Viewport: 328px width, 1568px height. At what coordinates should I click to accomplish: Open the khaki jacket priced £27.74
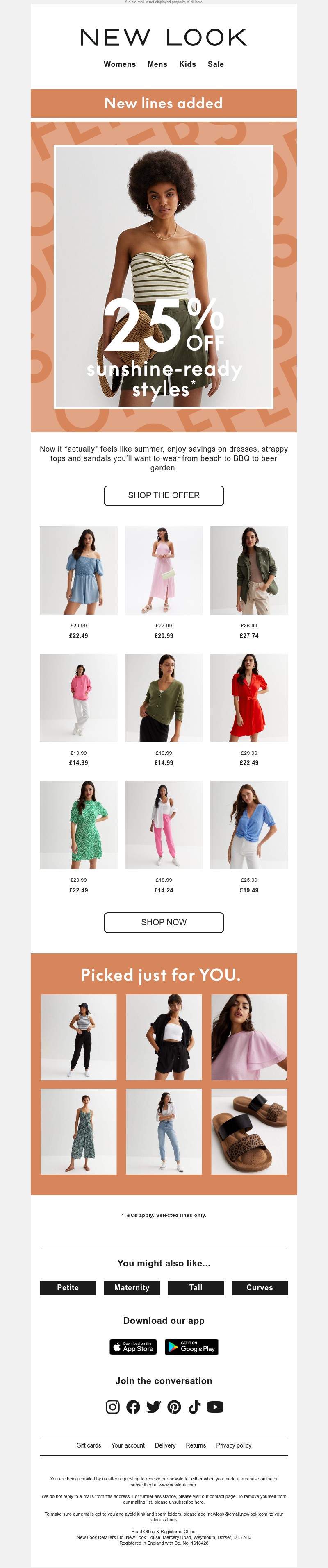(x=249, y=570)
